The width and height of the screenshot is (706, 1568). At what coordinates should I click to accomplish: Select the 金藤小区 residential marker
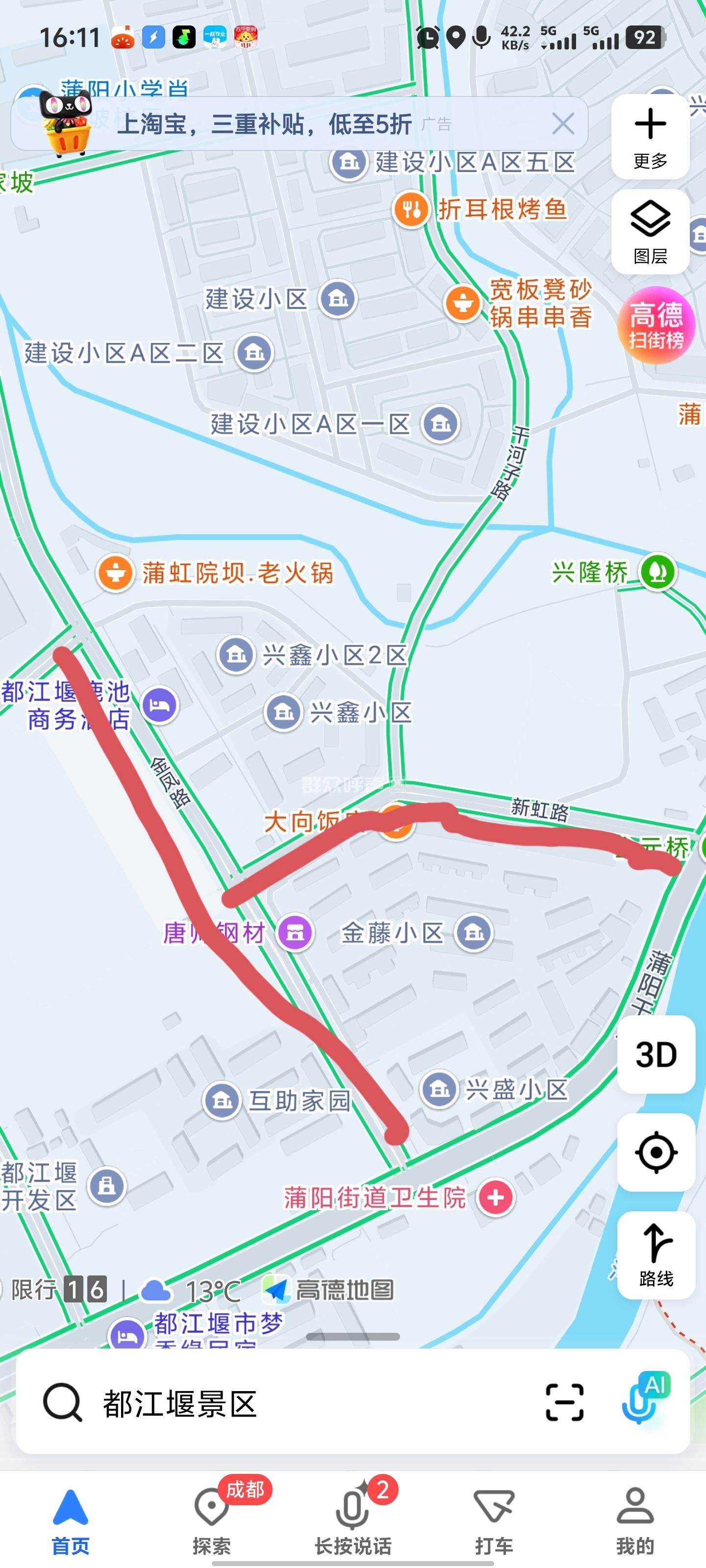pos(474,932)
